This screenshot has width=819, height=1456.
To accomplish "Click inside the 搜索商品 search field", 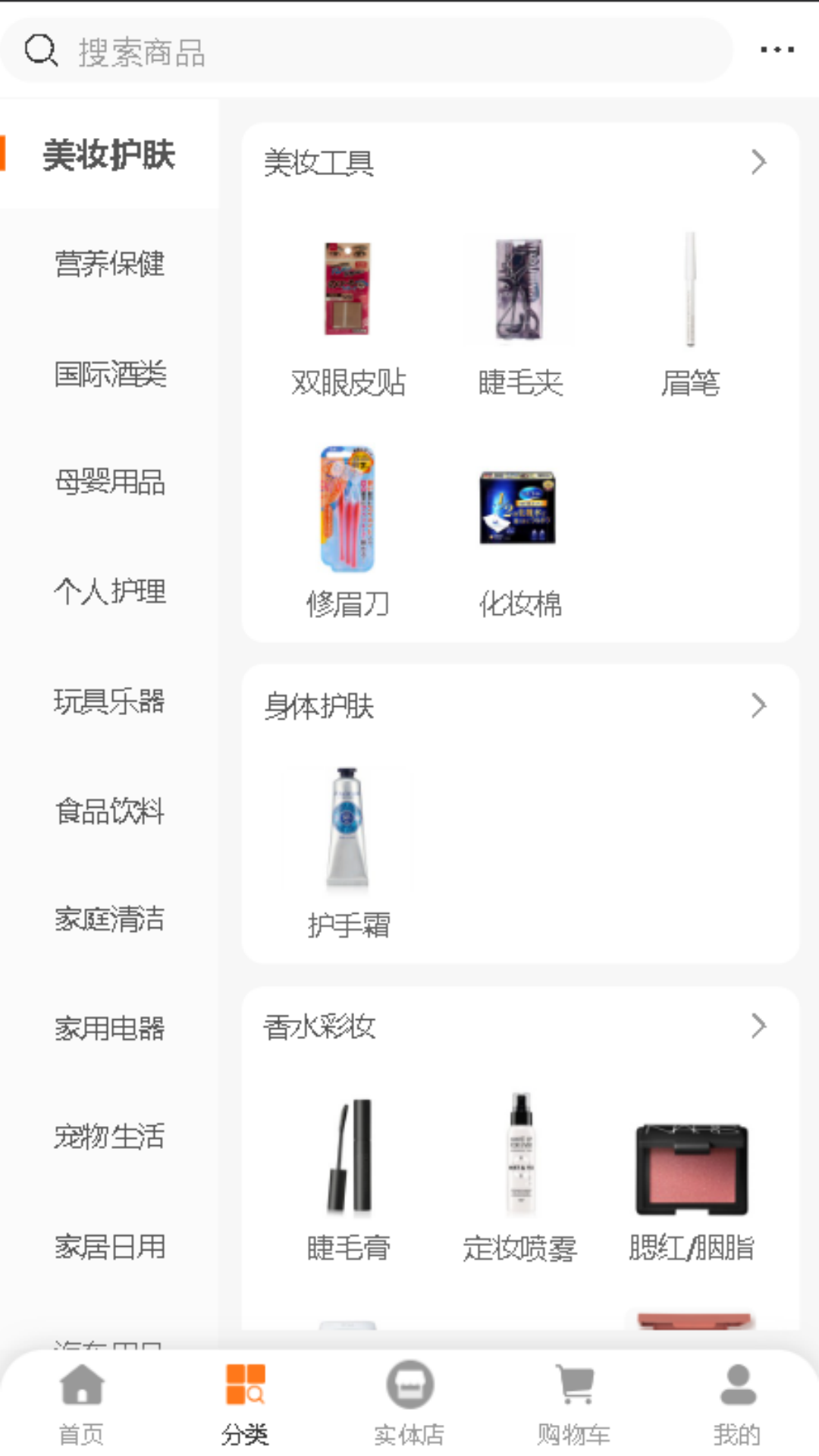I will click(303, 50).
